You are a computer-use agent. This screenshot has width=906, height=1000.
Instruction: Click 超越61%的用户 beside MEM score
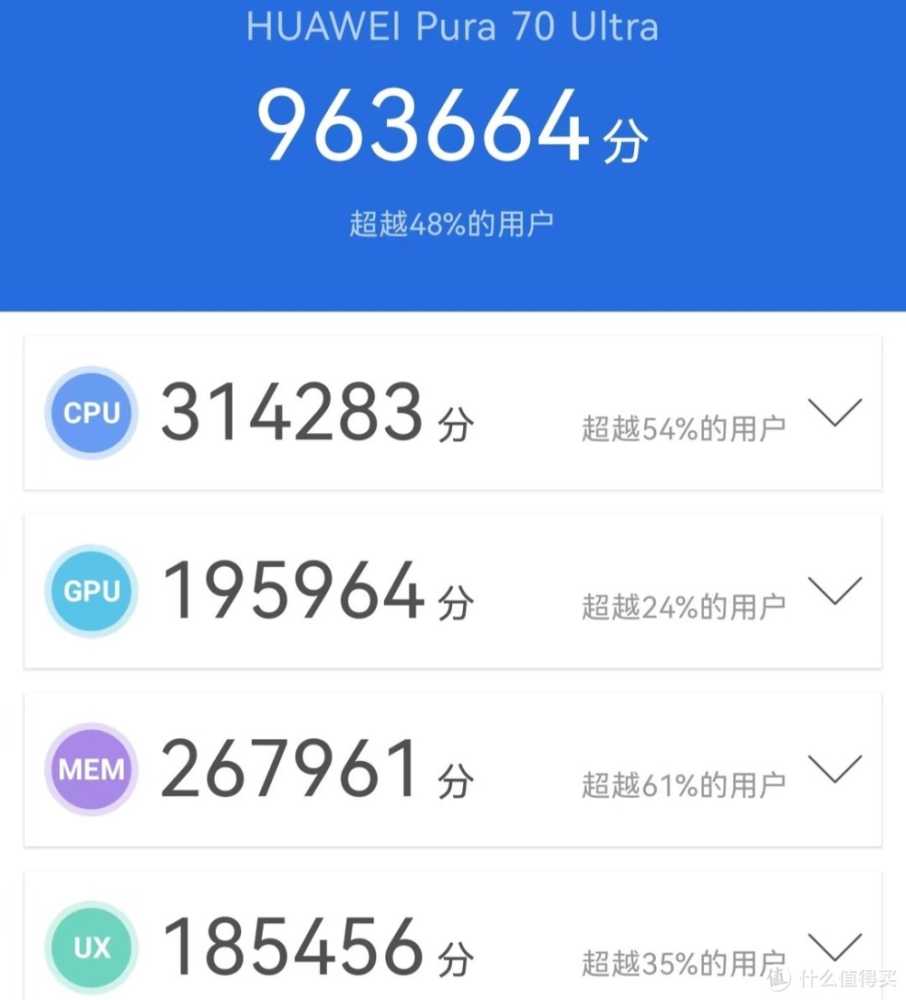(685, 780)
